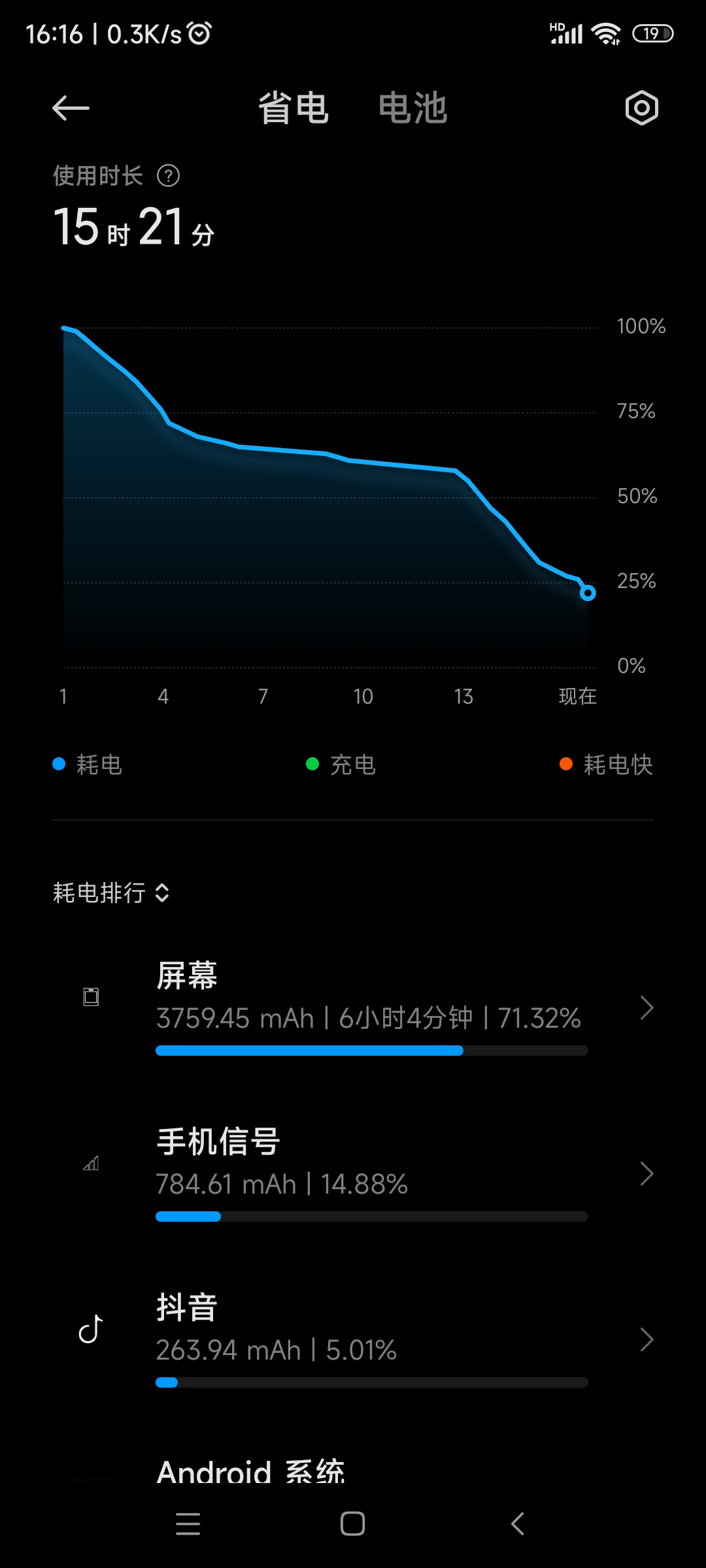Open 屏幕 power usage details
The width and height of the screenshot is (706, 1568).
tap(353, 1007)
